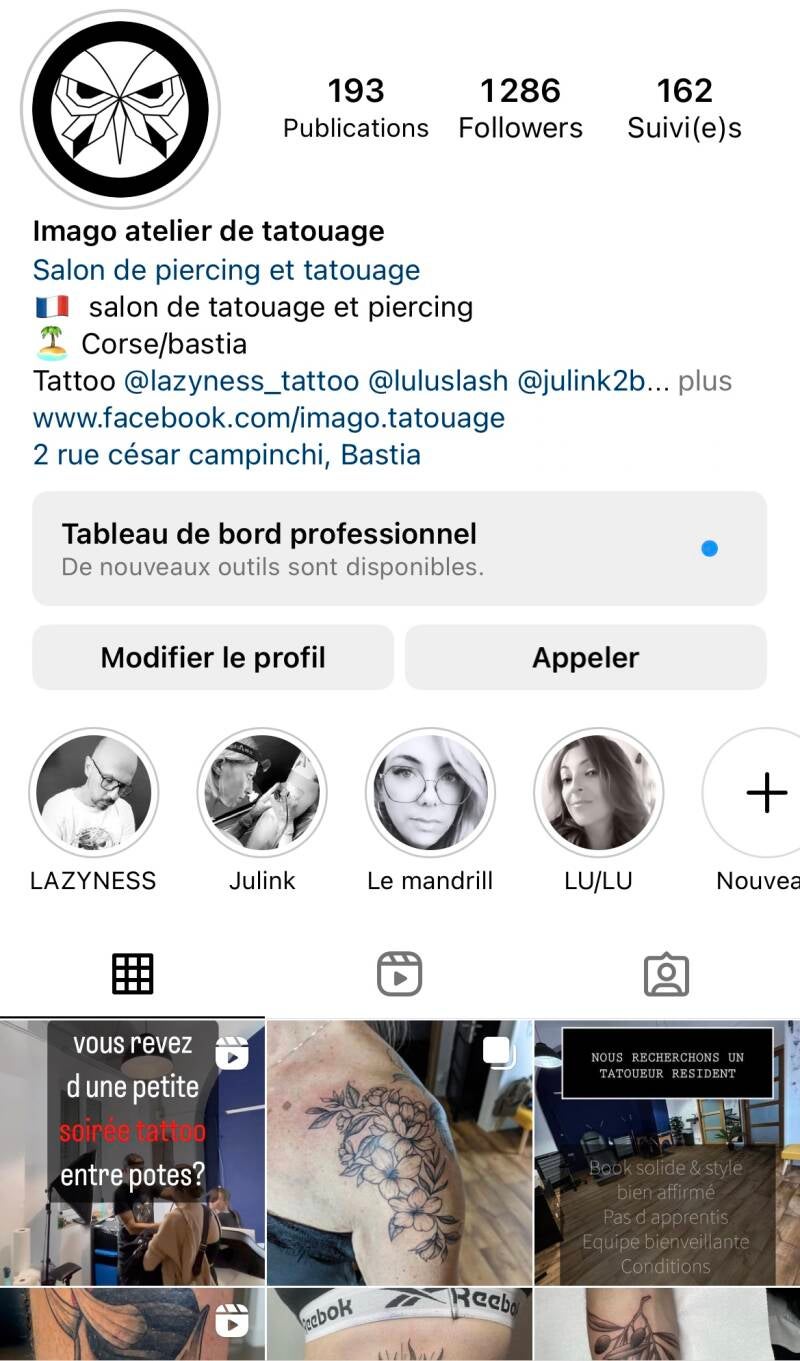The width and height of the screenshot is (800, 1361).
Task: Open the address 2 rue césar campinchi, Bastia
Action: (226, 455)
